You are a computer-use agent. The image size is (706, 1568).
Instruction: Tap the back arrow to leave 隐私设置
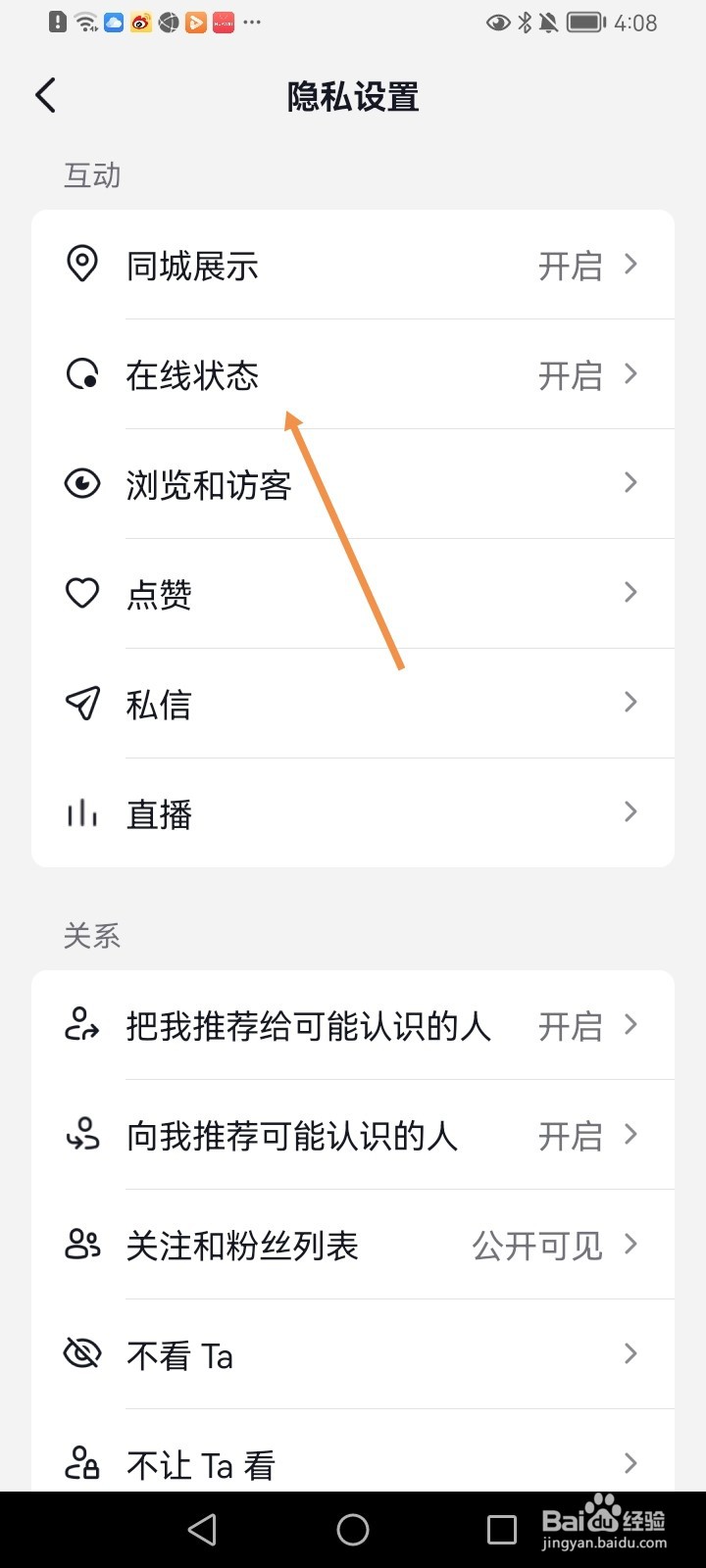tap(44, 94)
